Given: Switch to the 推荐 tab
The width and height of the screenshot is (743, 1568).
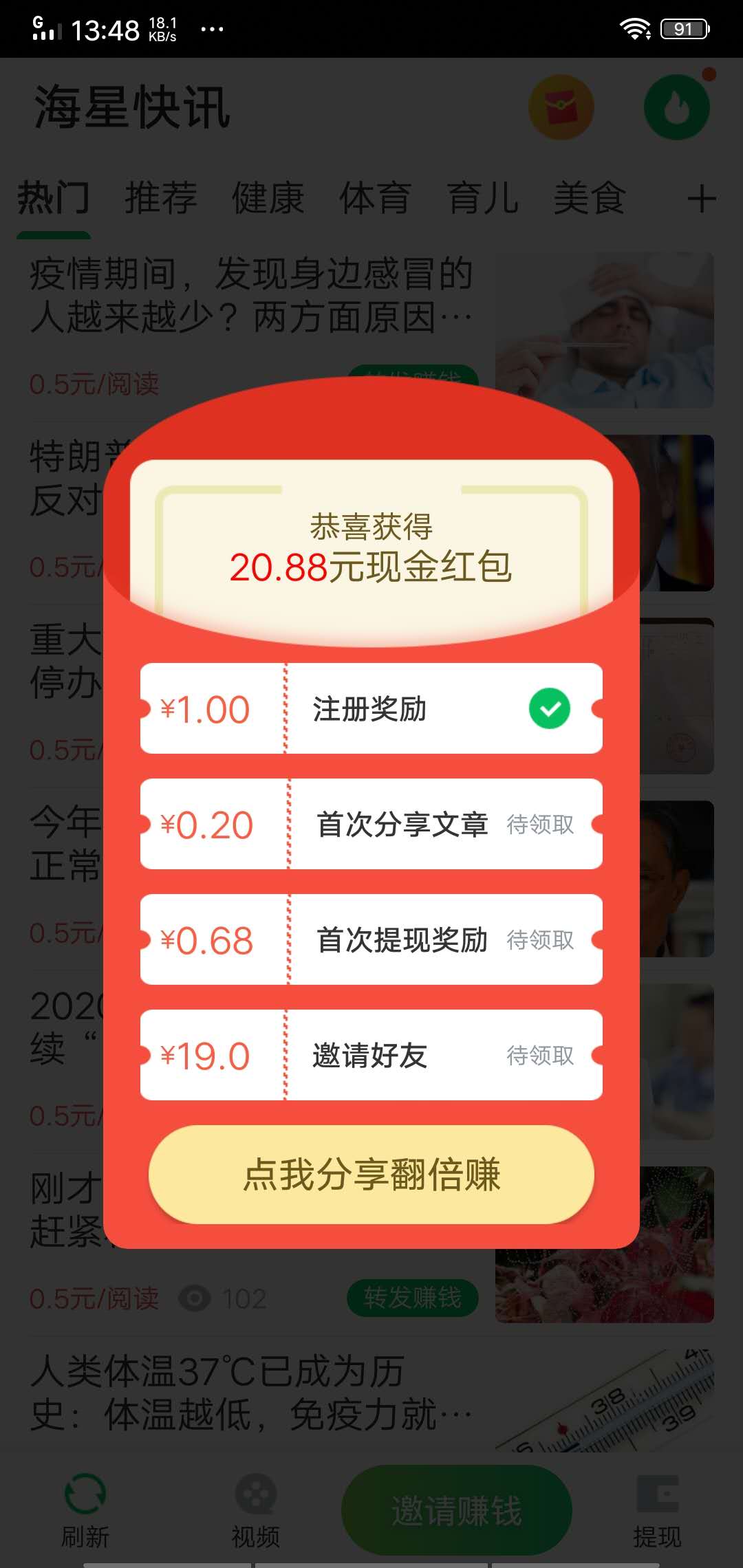Looking at the screenshot, I should pos(160,198).
